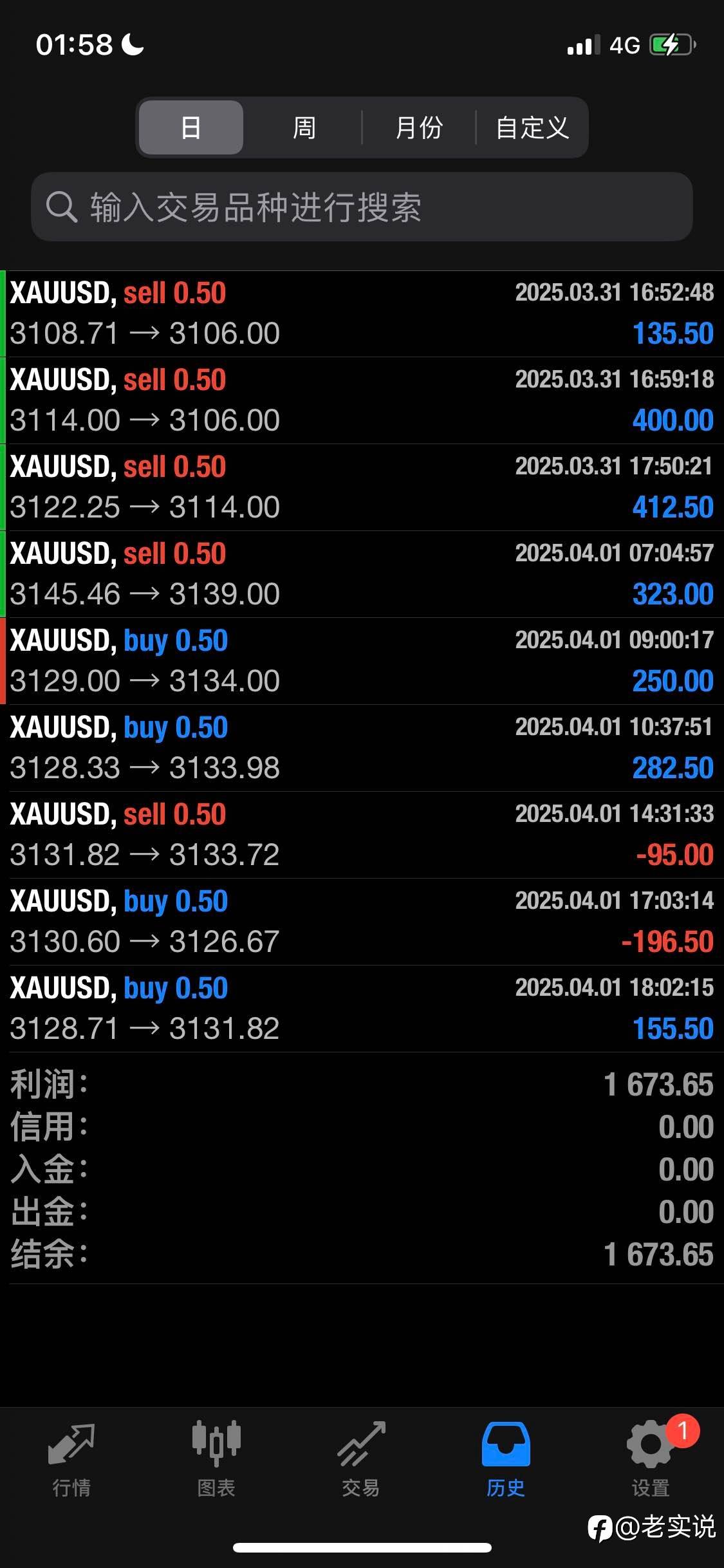Open the buy trade with profit 282.50

pyautogui.click(x=362, y=748)
